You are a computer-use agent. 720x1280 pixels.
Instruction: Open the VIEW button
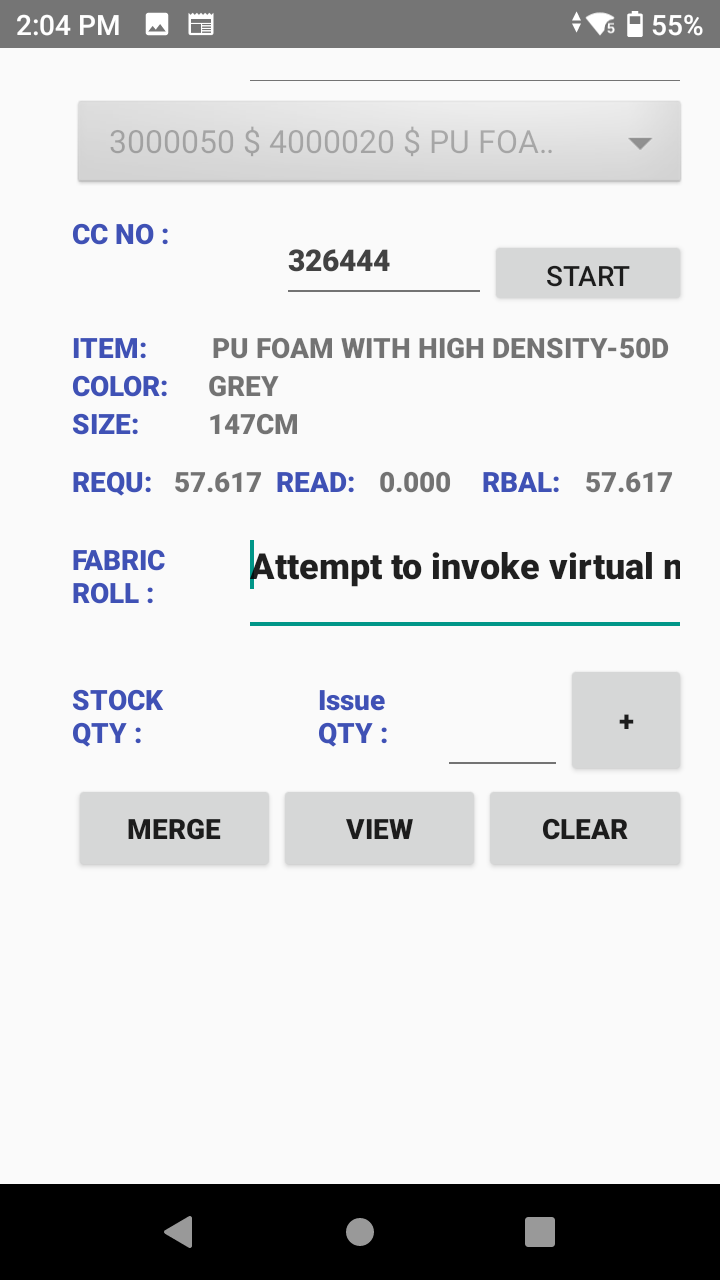(x=379, y=829)
